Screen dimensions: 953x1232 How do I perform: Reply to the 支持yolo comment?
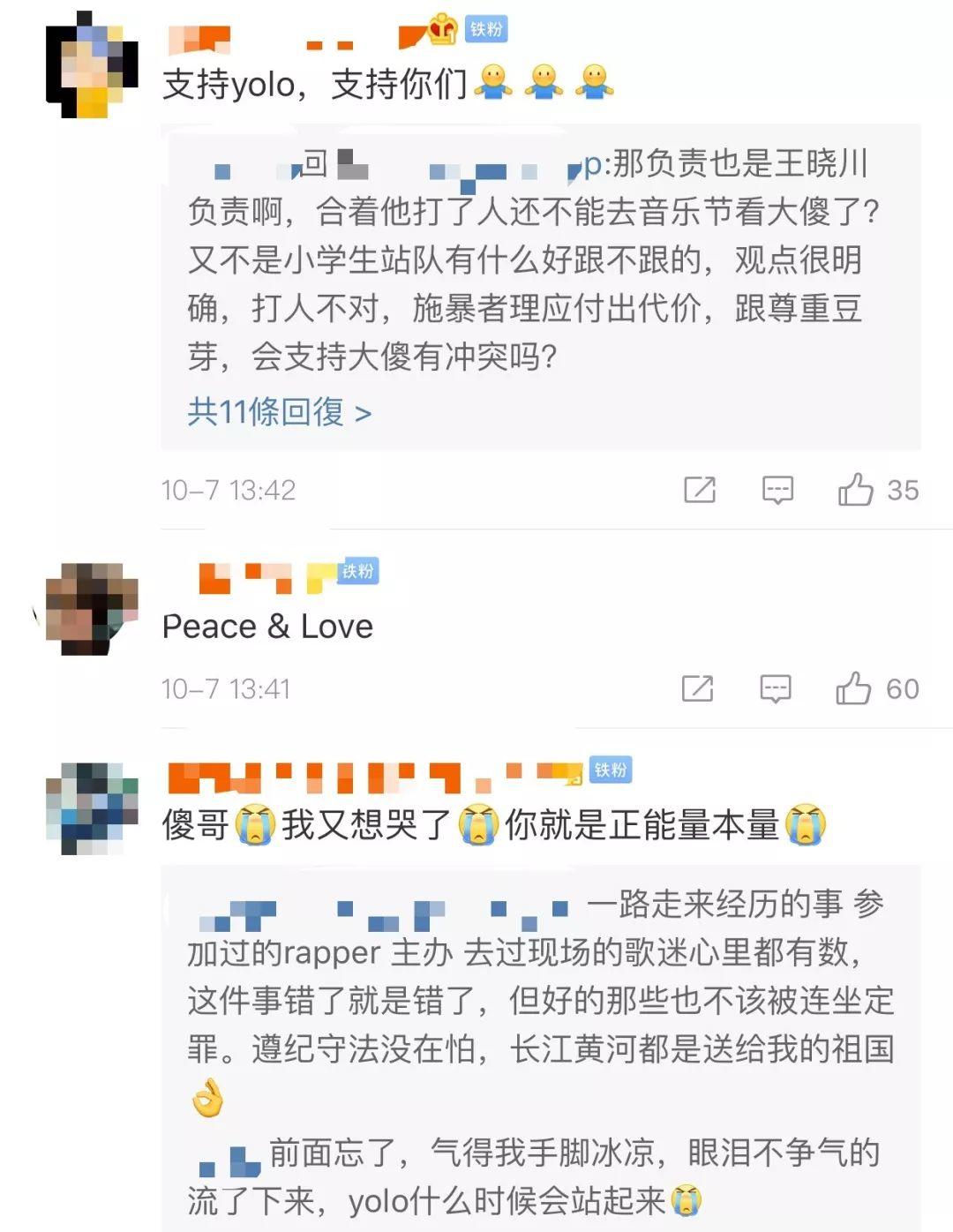777,490
